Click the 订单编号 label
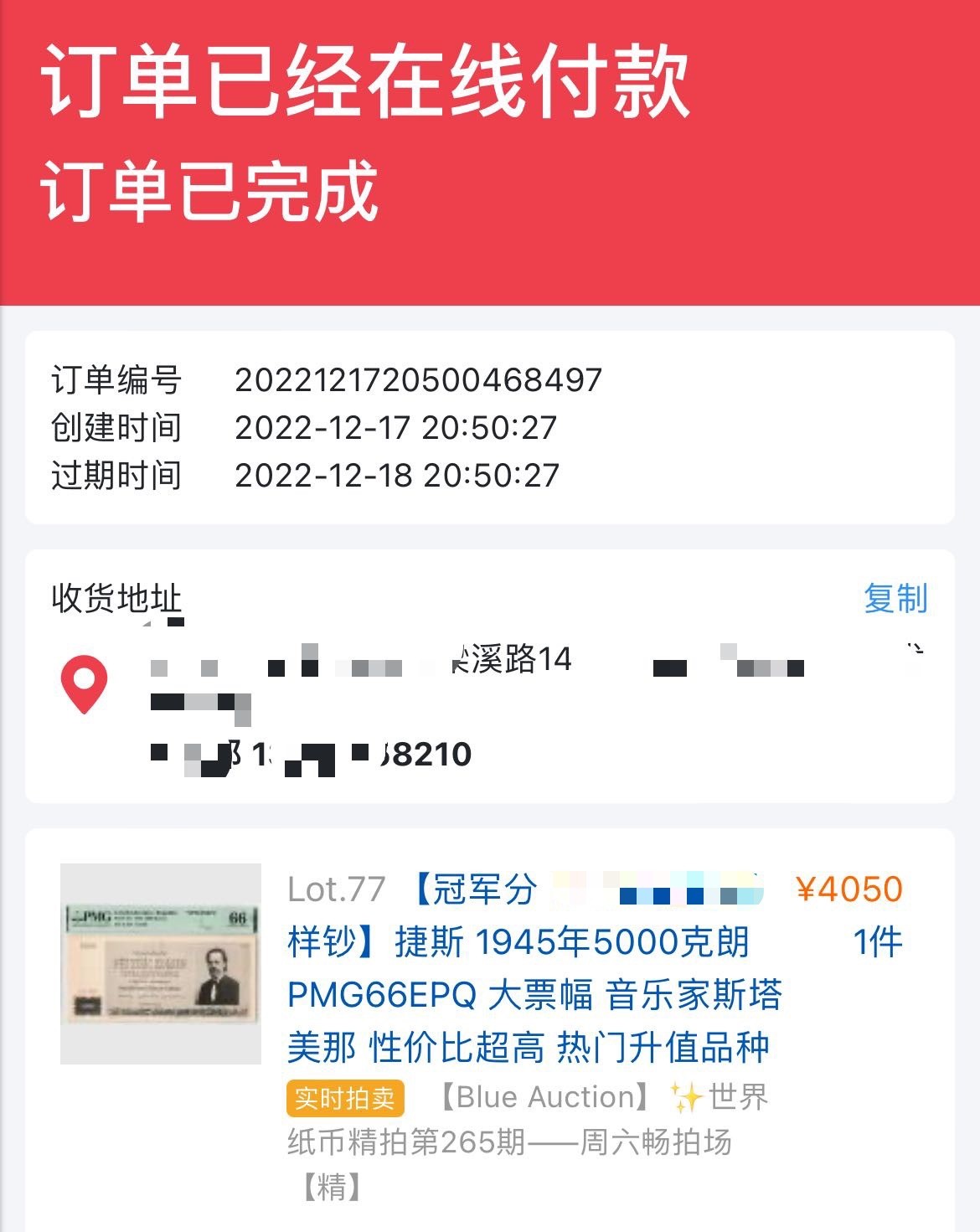980x1232 pixels. tap(120, 380)
